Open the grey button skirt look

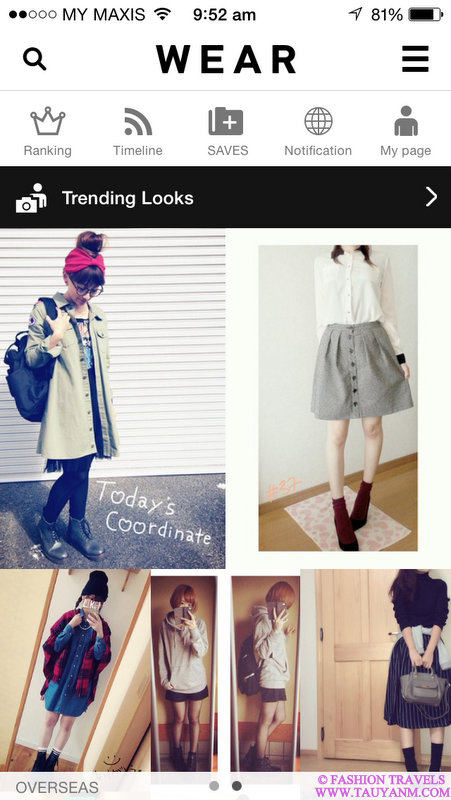338,398
